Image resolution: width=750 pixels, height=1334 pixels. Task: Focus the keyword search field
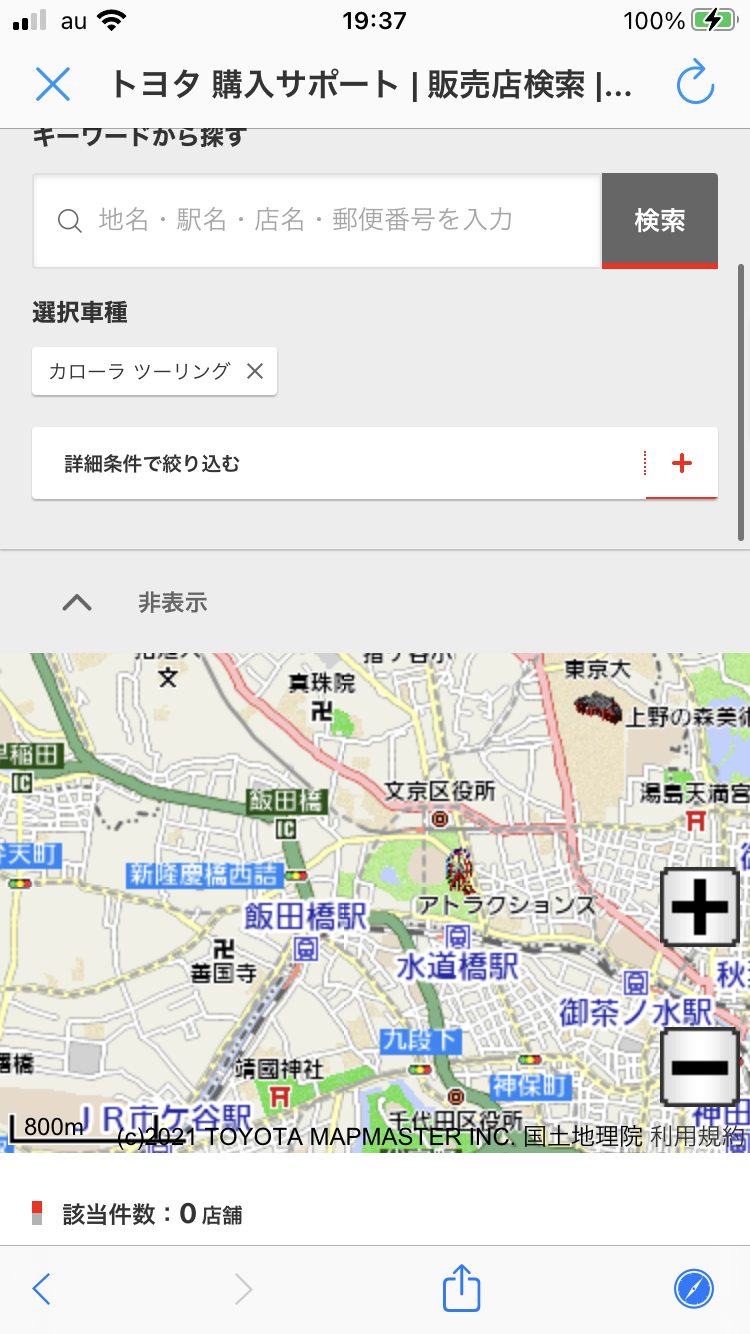[318, 220]
